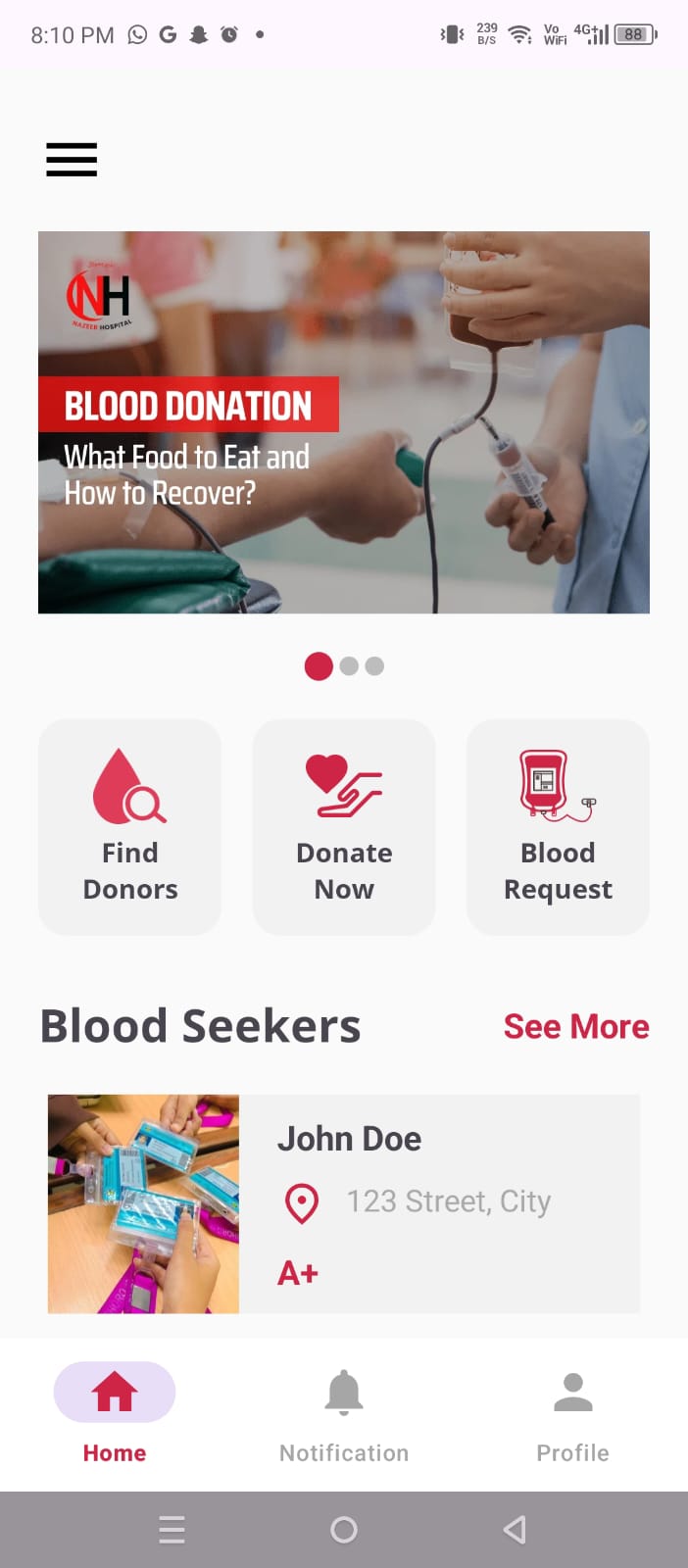
Task: Open John Doe's blood seeker card
Action: [x=343, y=1203]
